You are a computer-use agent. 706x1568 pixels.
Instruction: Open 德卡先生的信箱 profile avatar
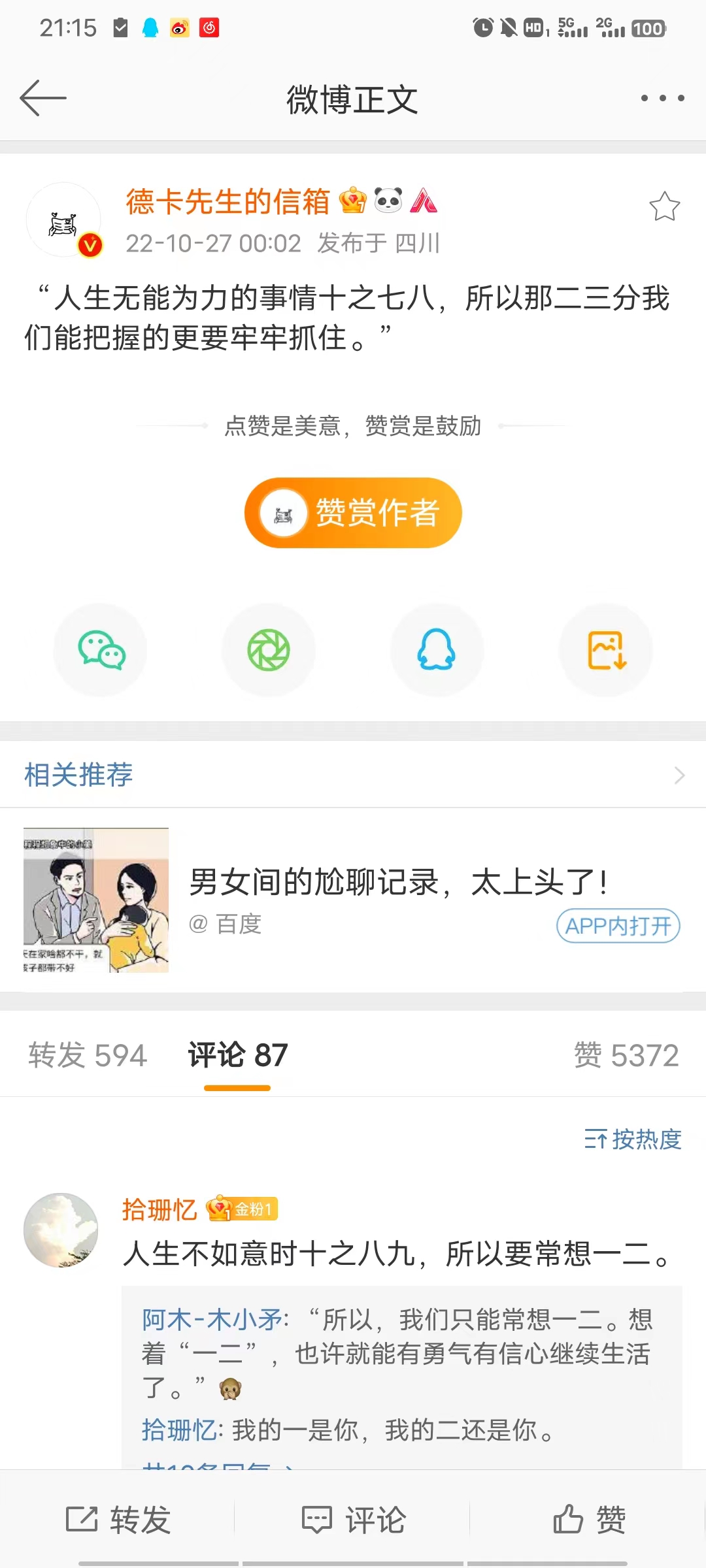64,221
